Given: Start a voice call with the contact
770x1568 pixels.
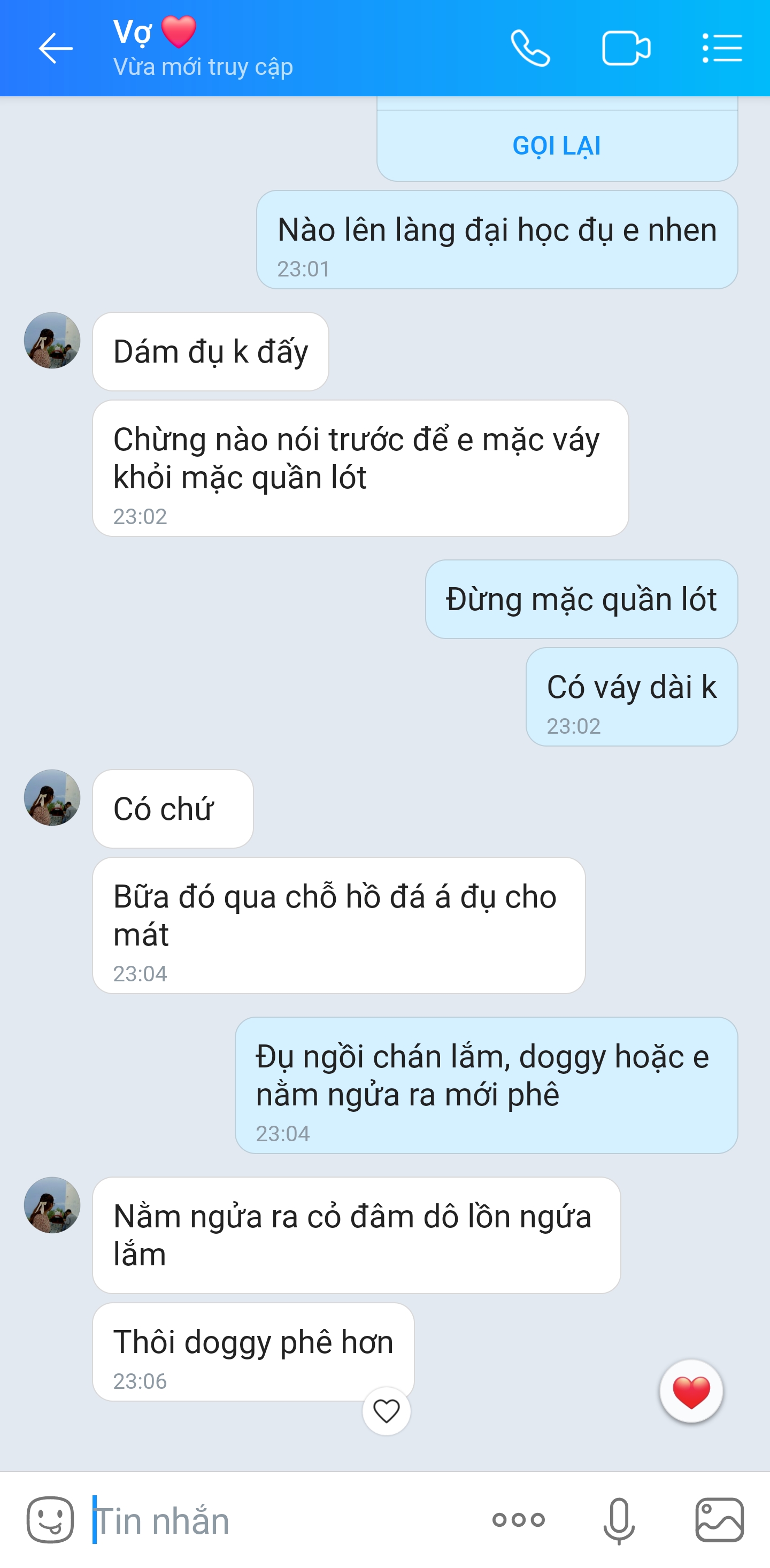Looking at the screenshot, I should [529, 48].
